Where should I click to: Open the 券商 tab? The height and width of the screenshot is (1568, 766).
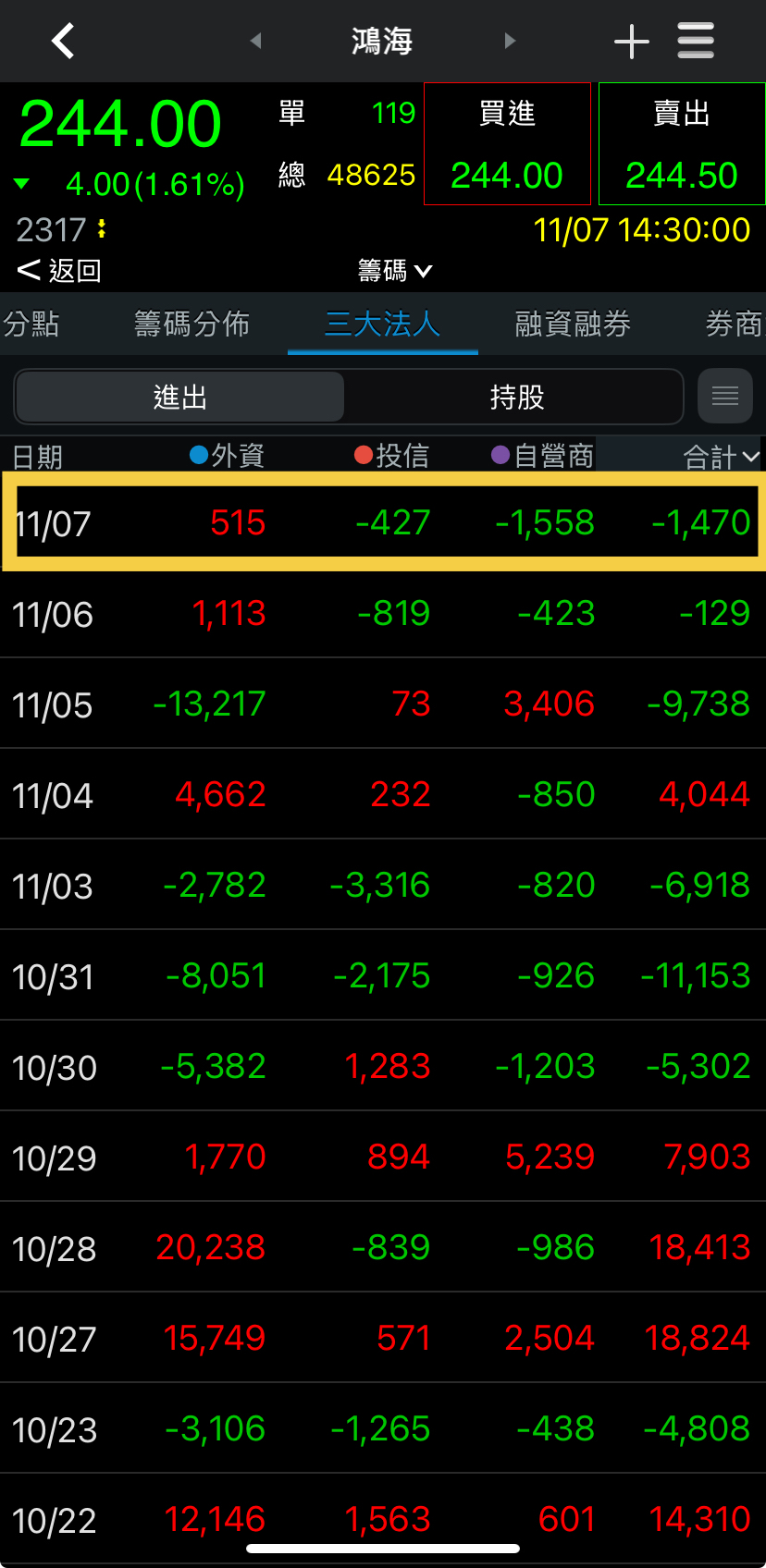point(735,324)
